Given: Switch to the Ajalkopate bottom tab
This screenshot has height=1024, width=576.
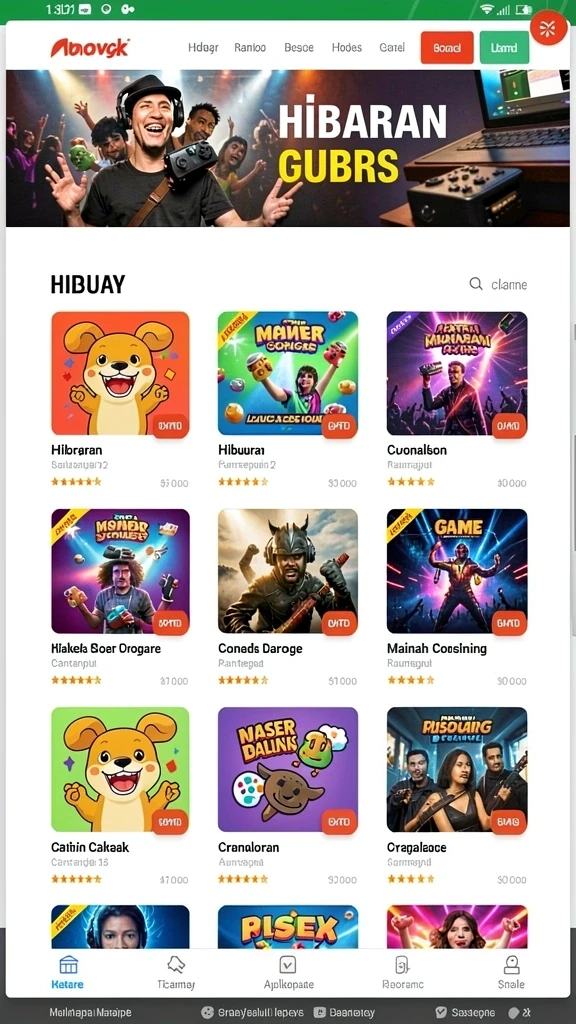Looking at the screenshot, I should [288, 972].
